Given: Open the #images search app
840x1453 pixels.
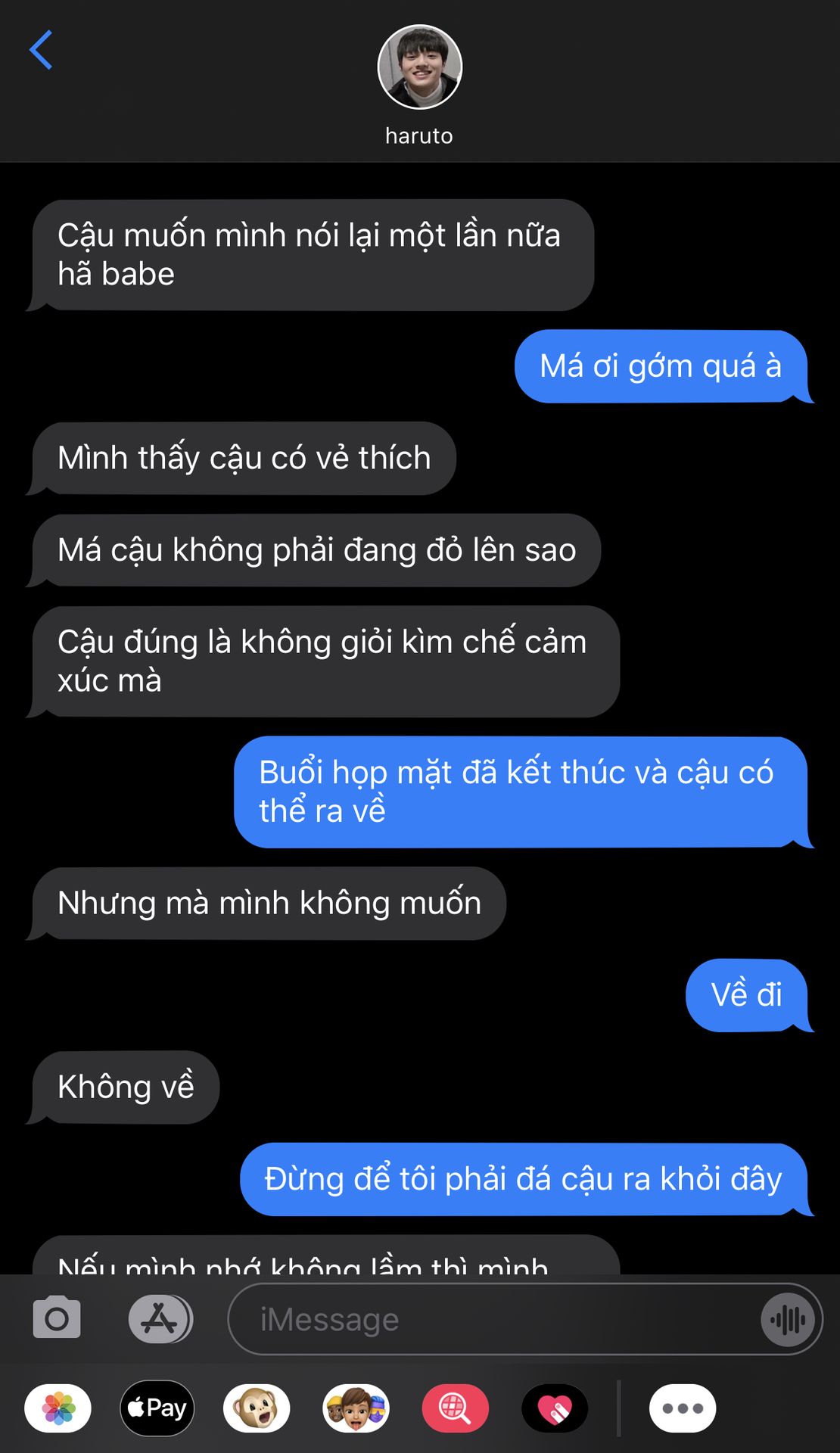Looking at the screenshot, I should coord(455,1408).
